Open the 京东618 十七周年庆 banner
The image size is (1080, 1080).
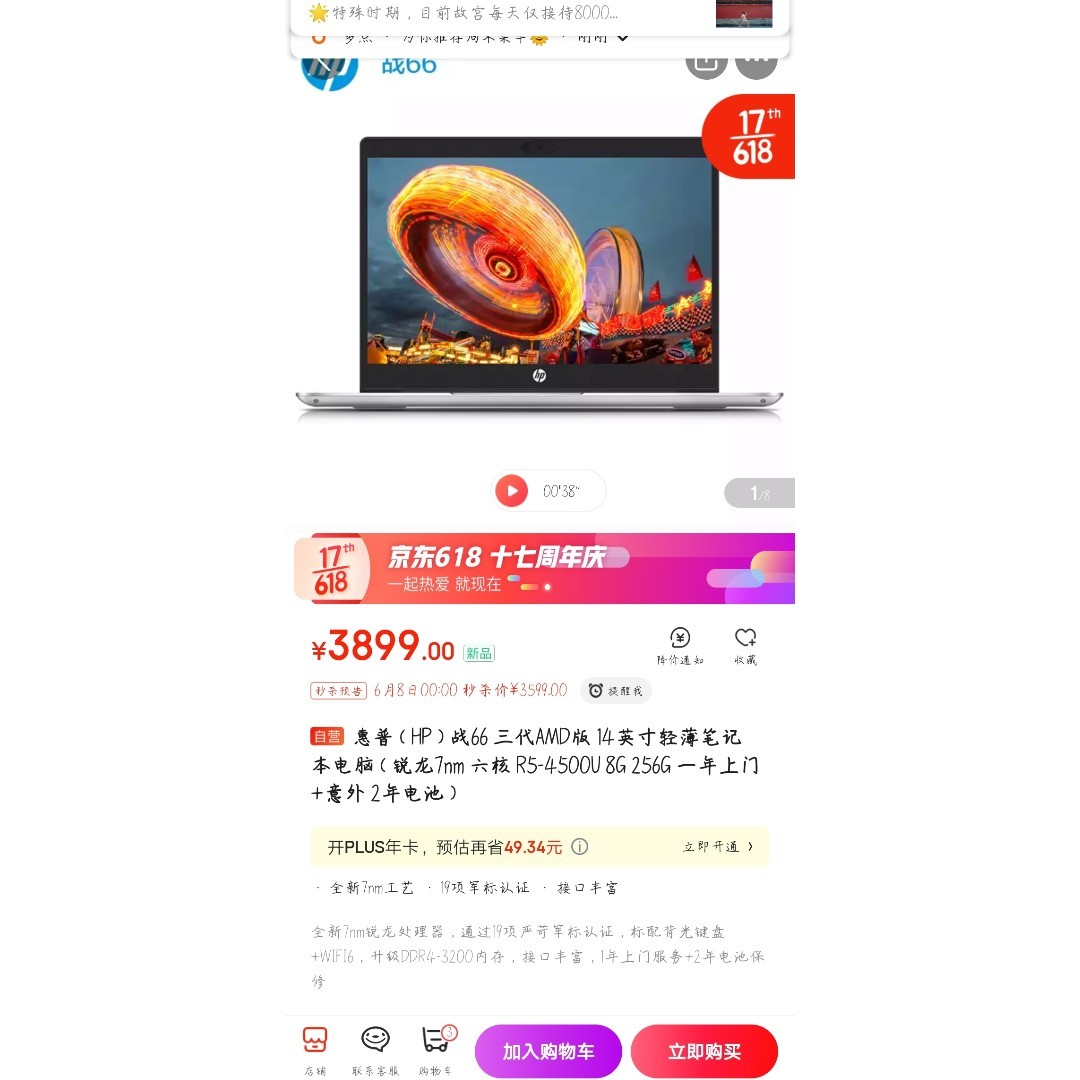544,568
